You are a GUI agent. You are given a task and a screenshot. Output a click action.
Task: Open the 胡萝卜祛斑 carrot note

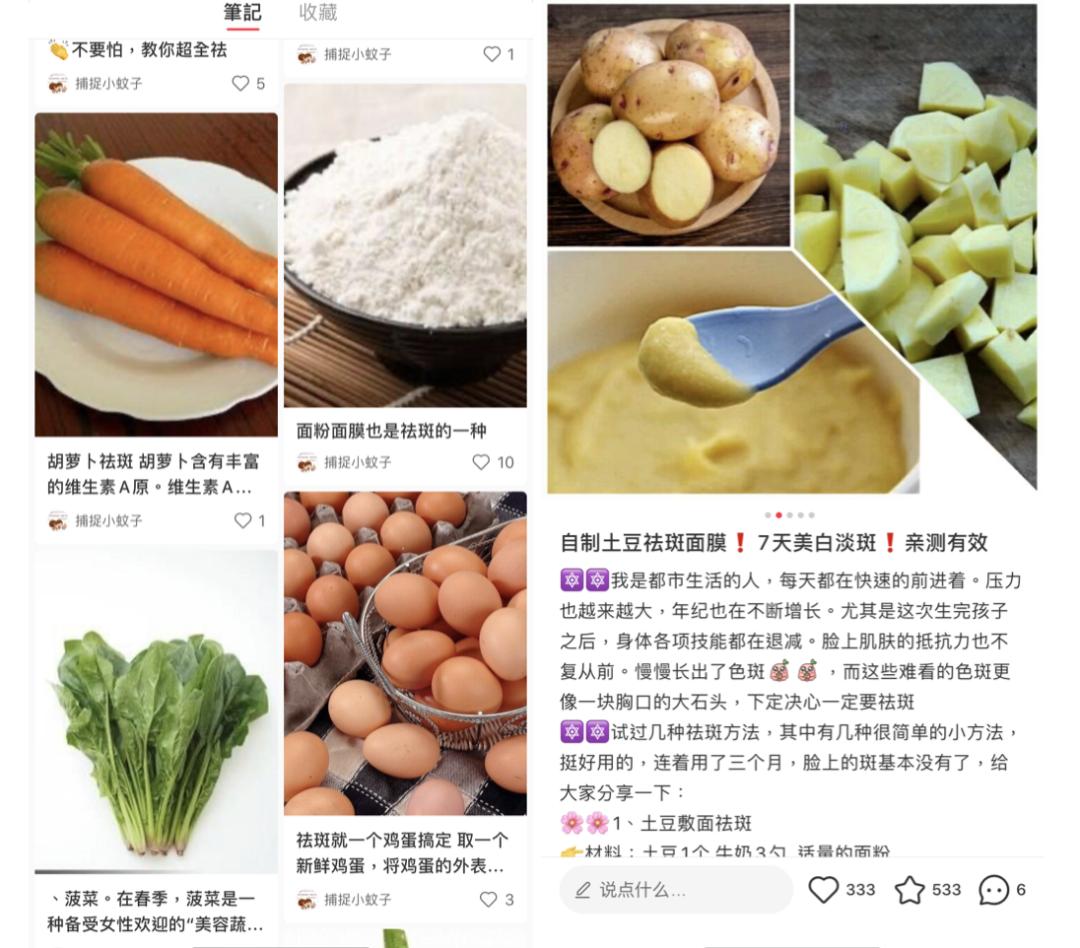point(156,275)
